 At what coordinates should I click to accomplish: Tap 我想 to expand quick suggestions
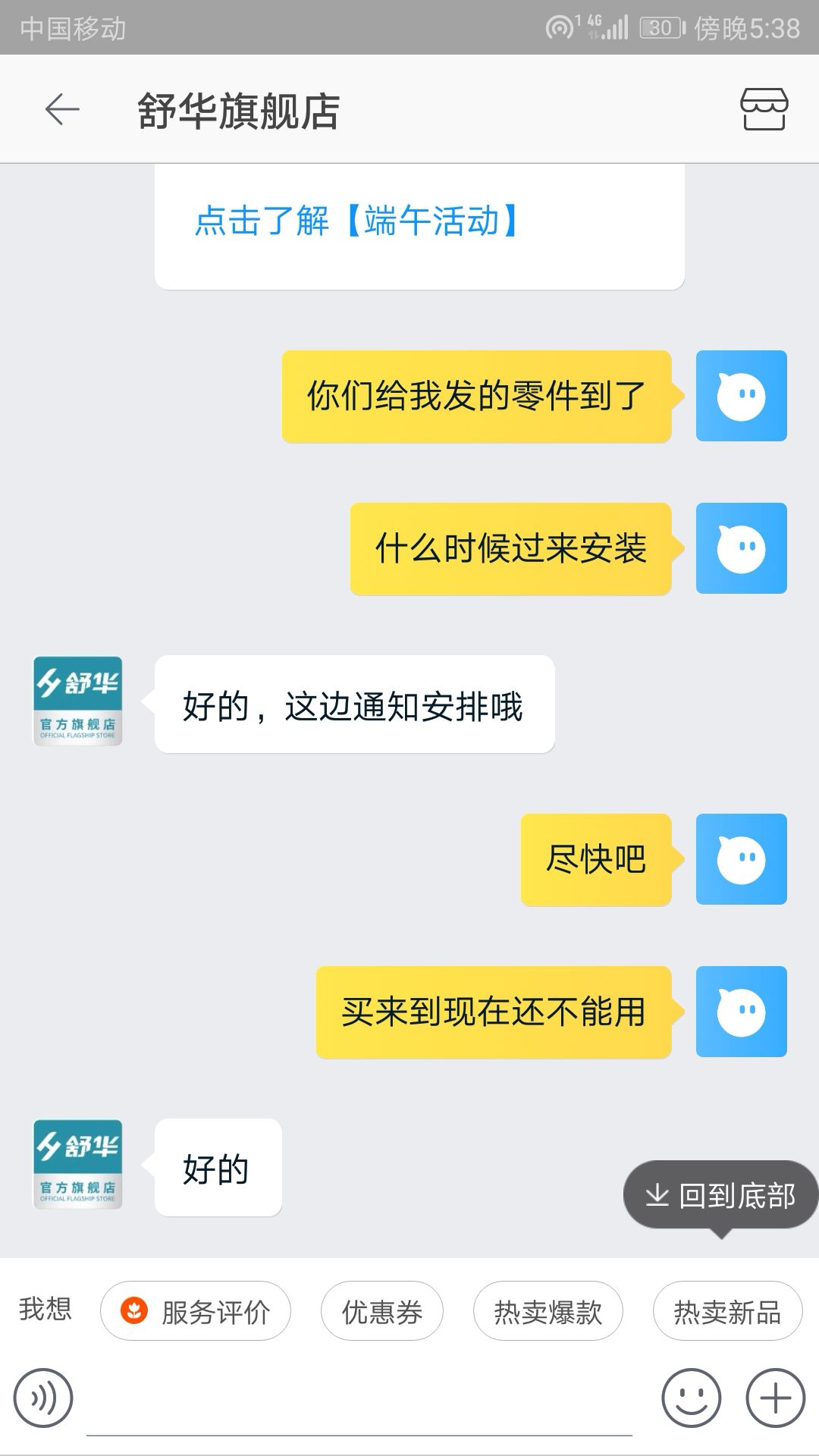tap(45, 1310)
